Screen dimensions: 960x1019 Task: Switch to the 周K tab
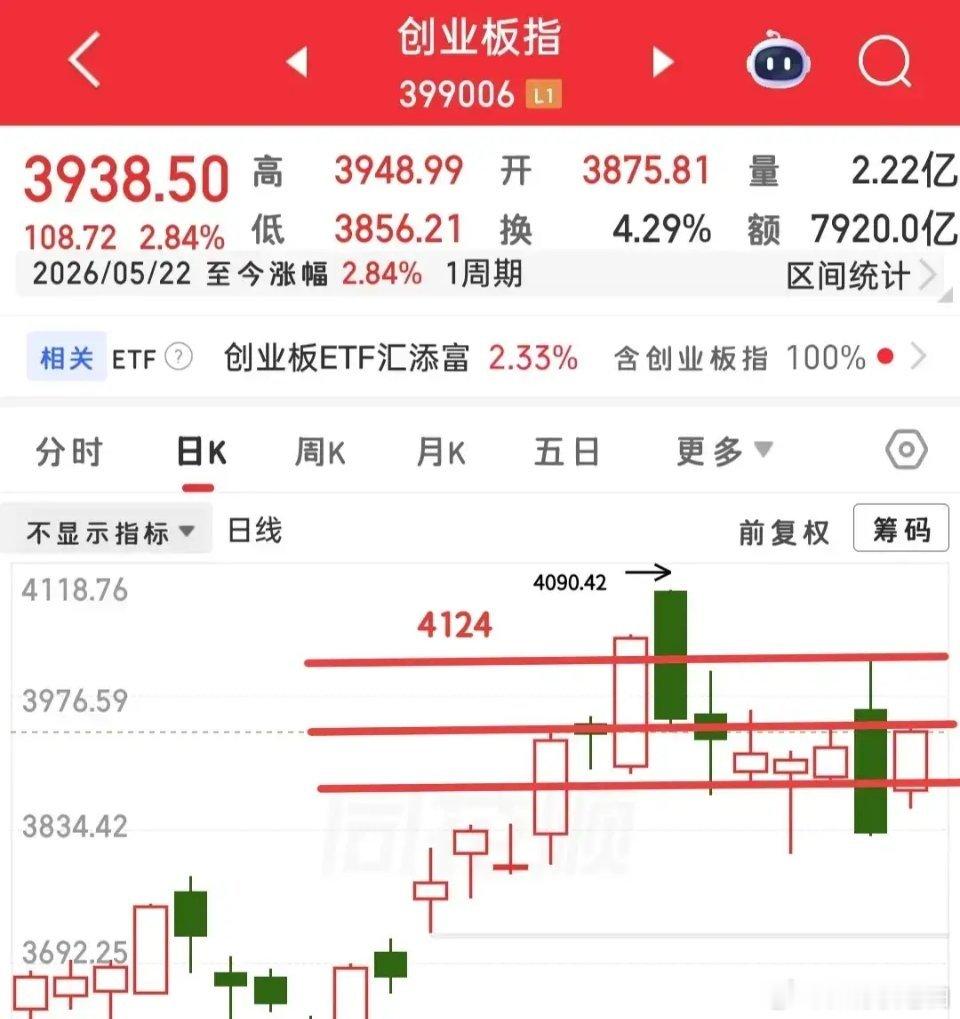(320, 452)
